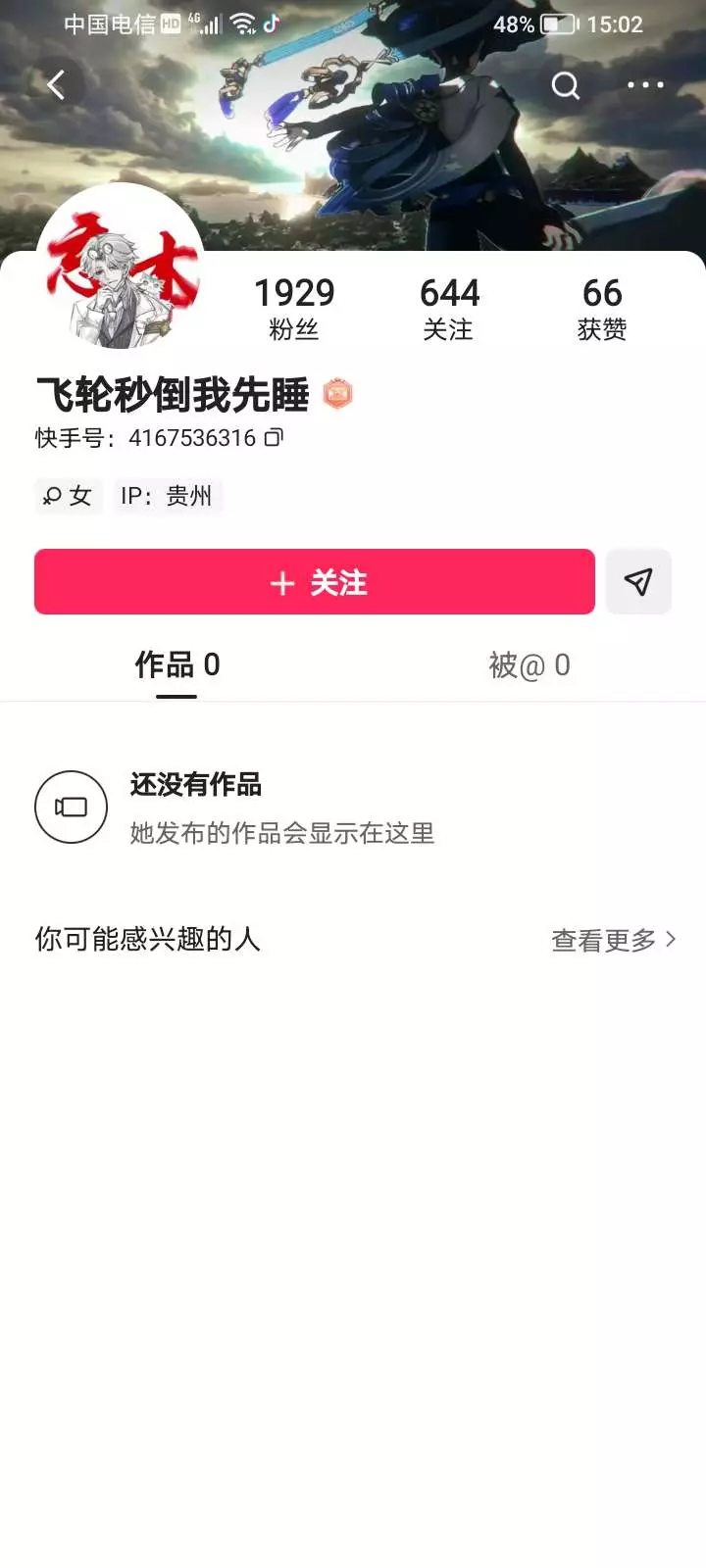Go back using the top-left arrow
Image resolution: width=706 pixels, height=1568 pixels.
(x=57, y=85)
